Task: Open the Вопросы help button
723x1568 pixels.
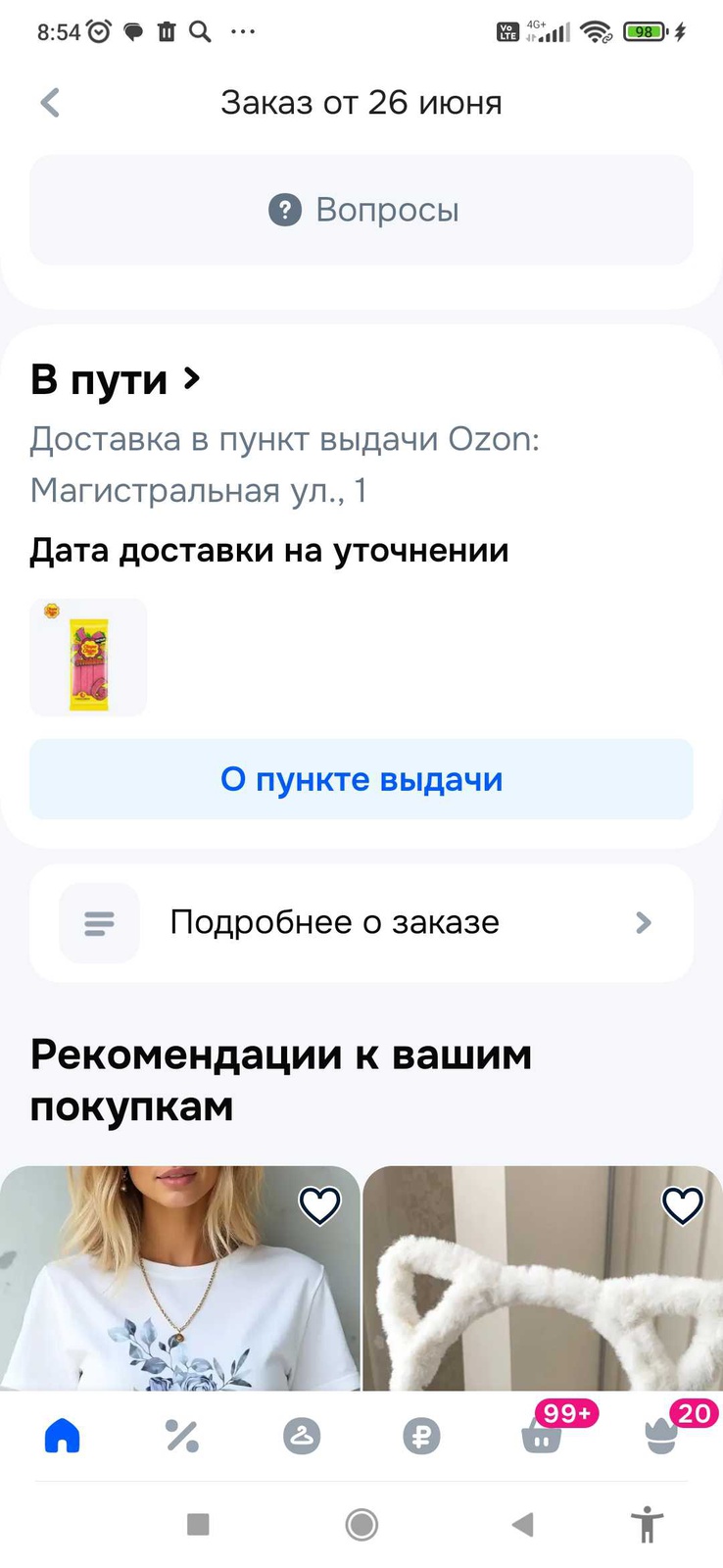Action: coord(361,210)
